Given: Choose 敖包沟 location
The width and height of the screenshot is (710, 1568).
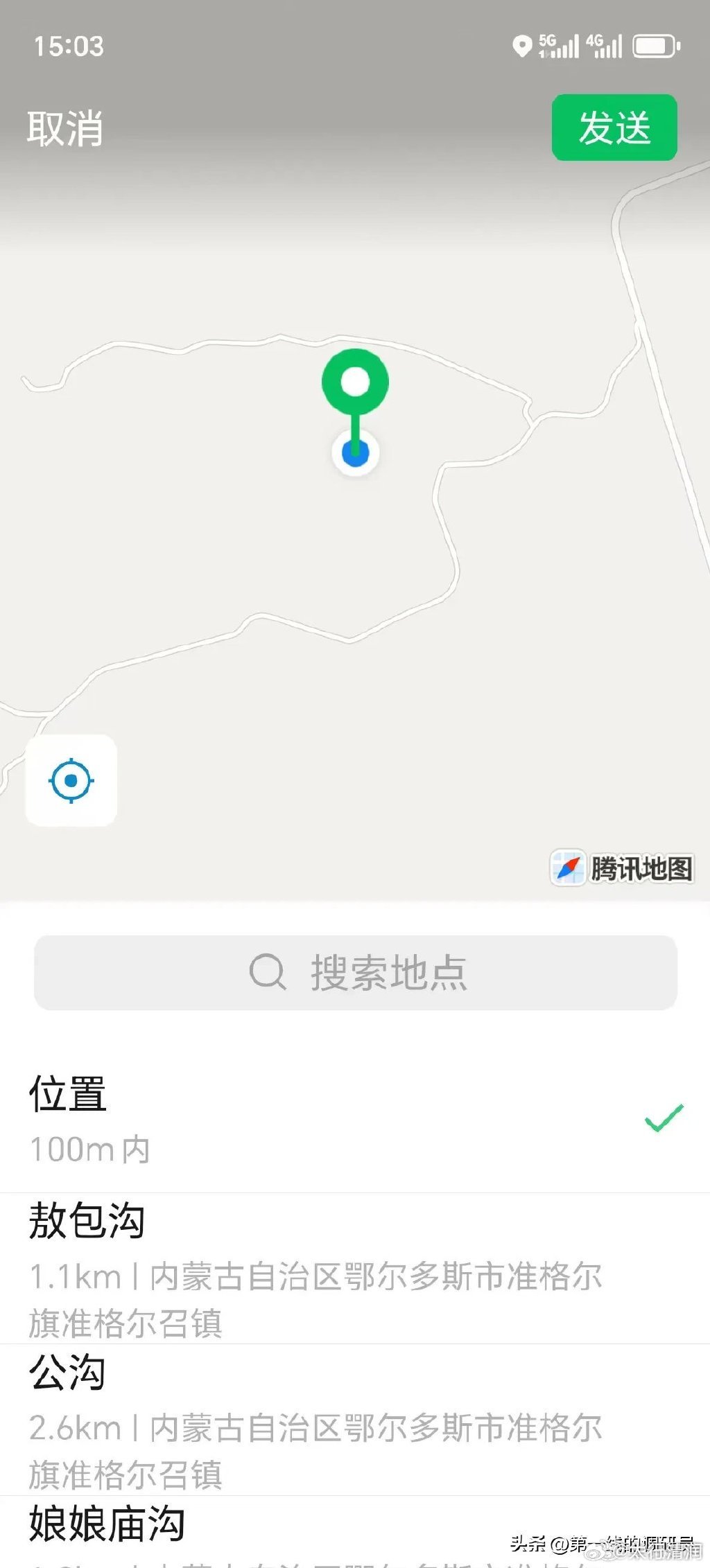Looking at the screenshot, I should coord(355,1269).
